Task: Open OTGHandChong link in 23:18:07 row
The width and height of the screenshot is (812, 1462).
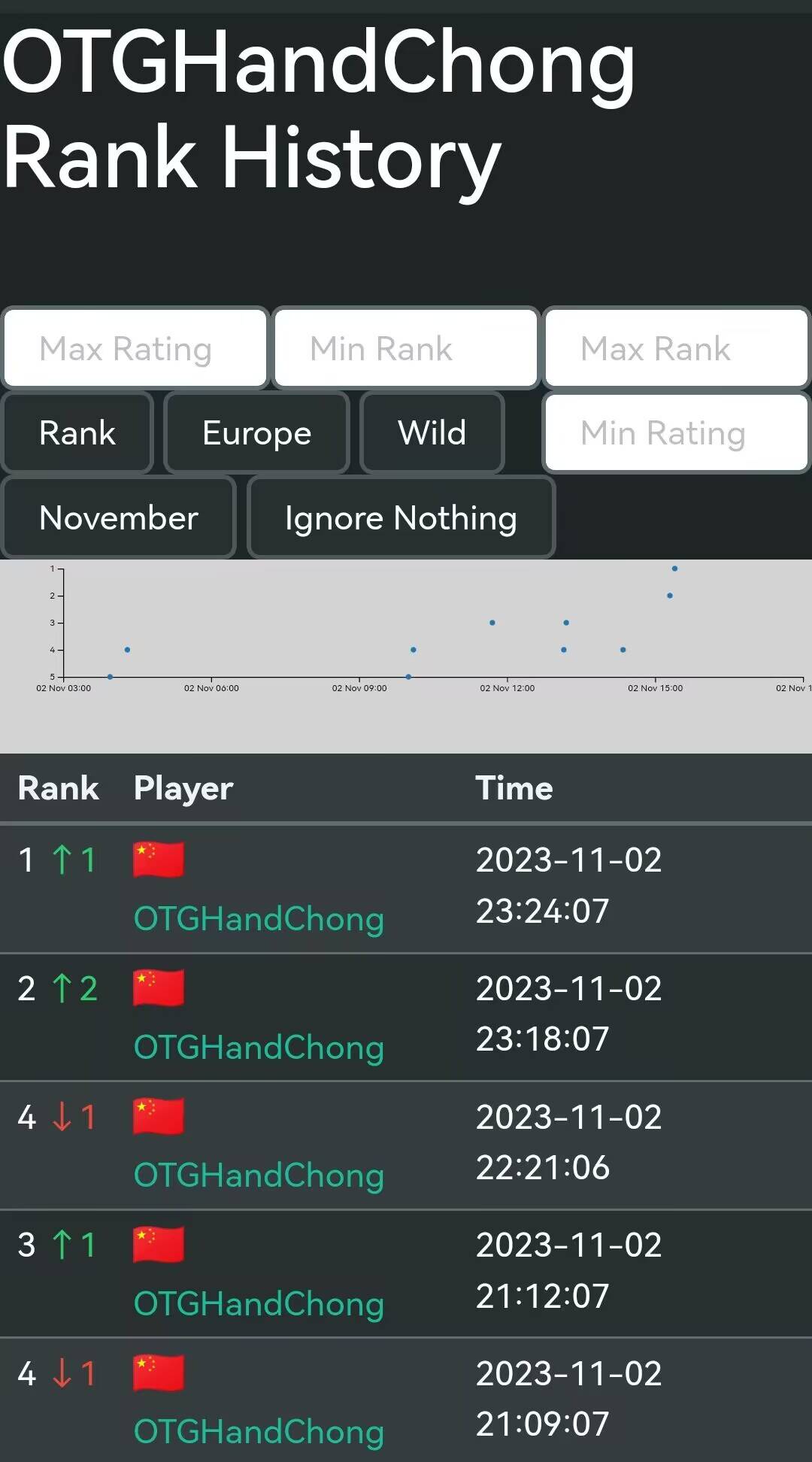Action: (x=259, y=1048)
